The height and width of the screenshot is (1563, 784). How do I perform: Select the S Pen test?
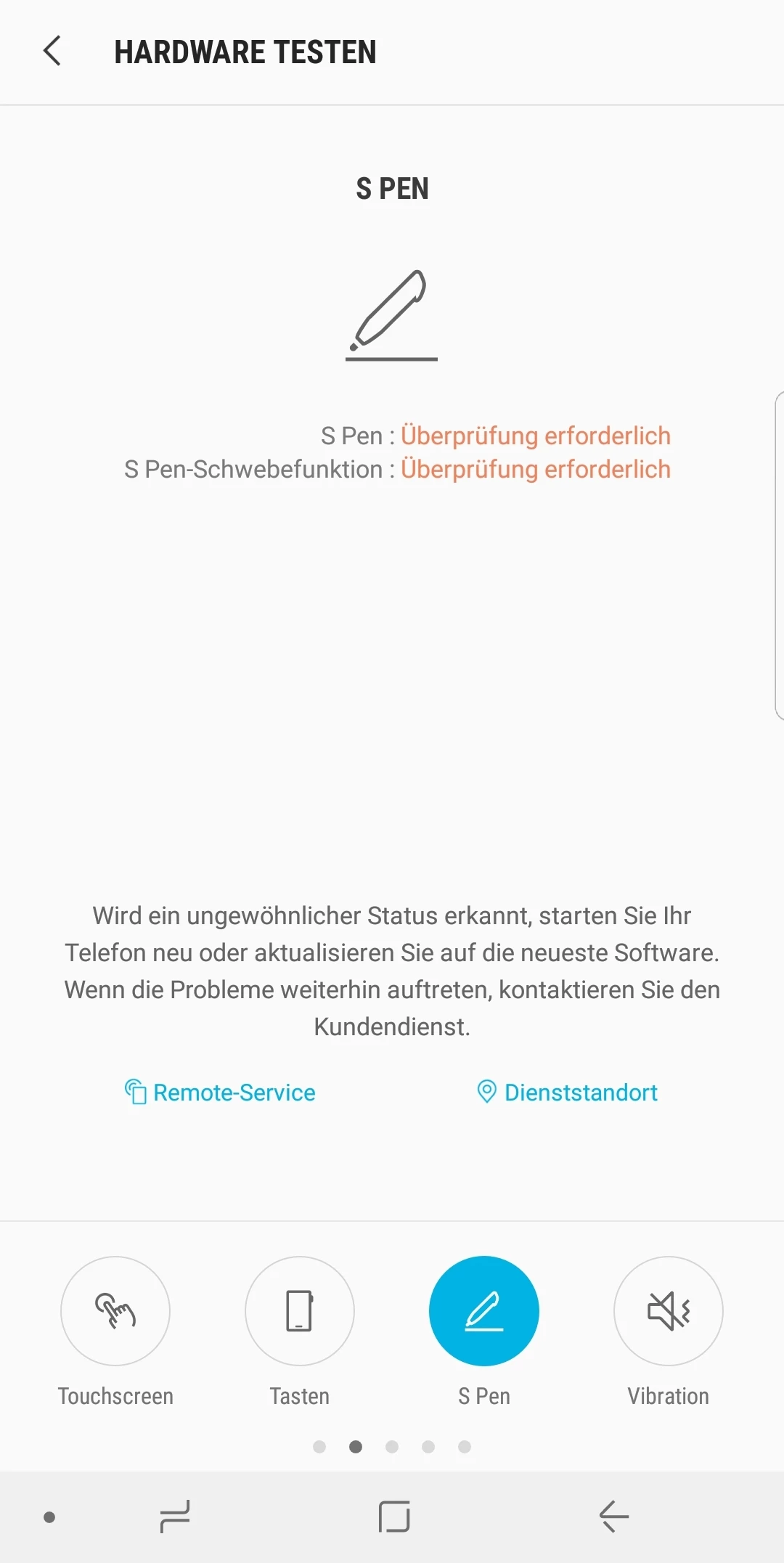(x=484, y=1310)
